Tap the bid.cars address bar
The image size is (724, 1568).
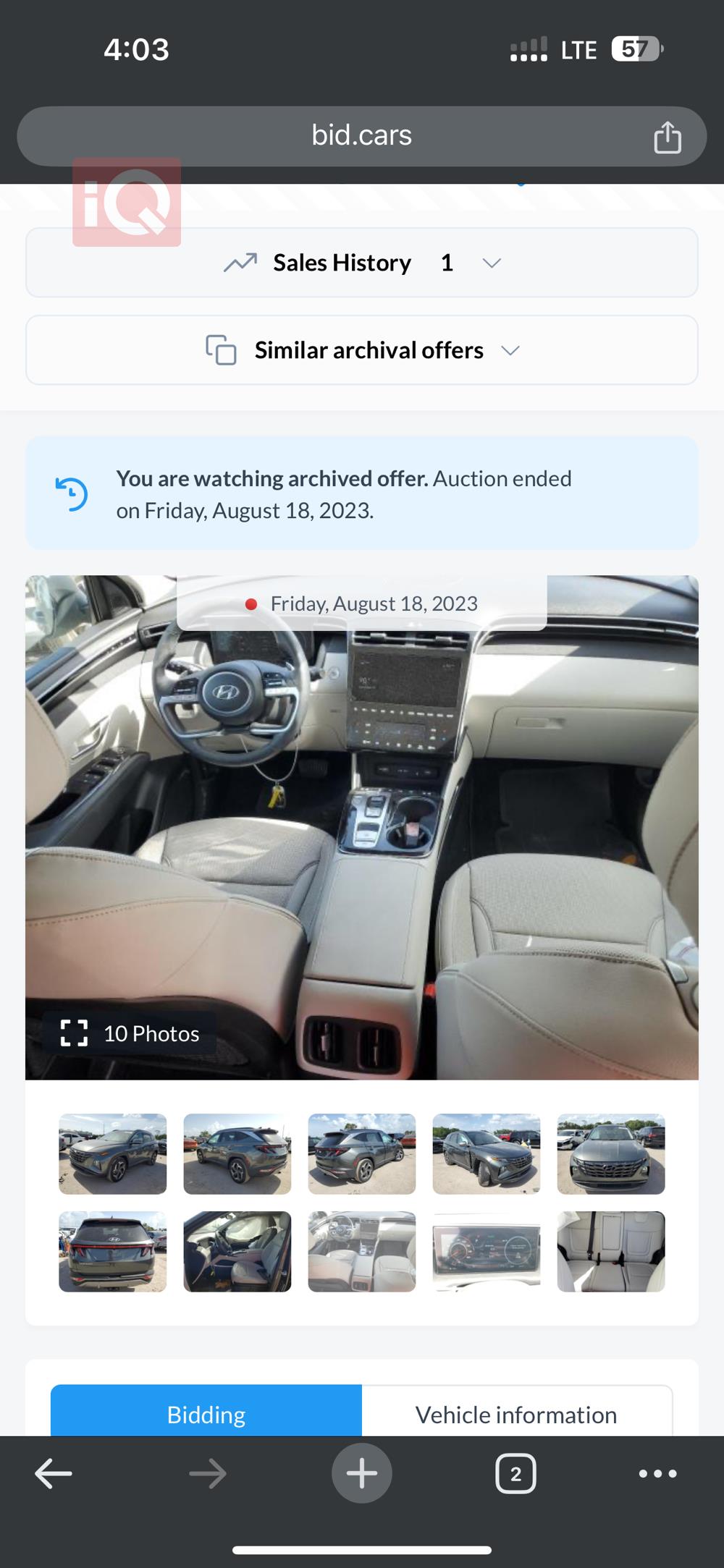coord(361,136)
